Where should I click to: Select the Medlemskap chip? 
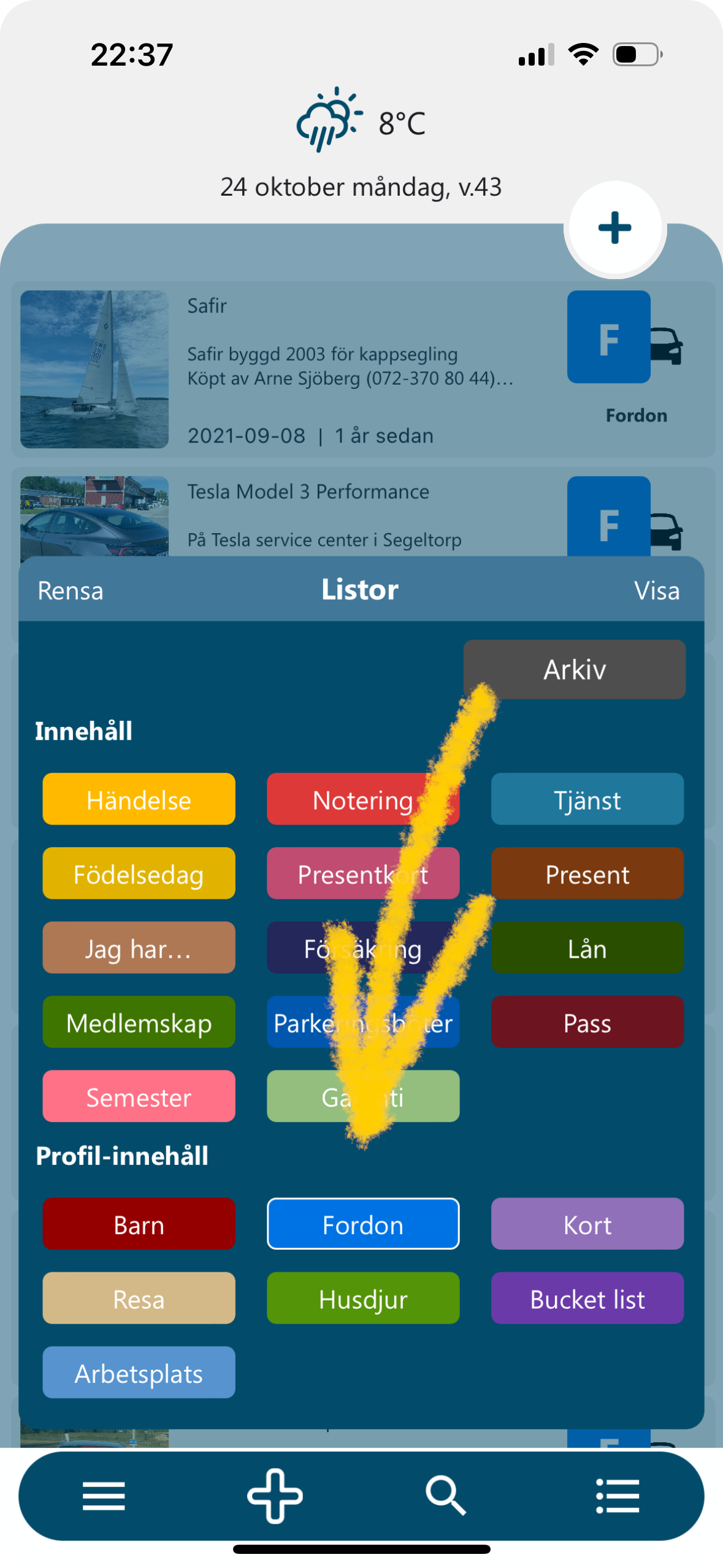pos(139,1023)
